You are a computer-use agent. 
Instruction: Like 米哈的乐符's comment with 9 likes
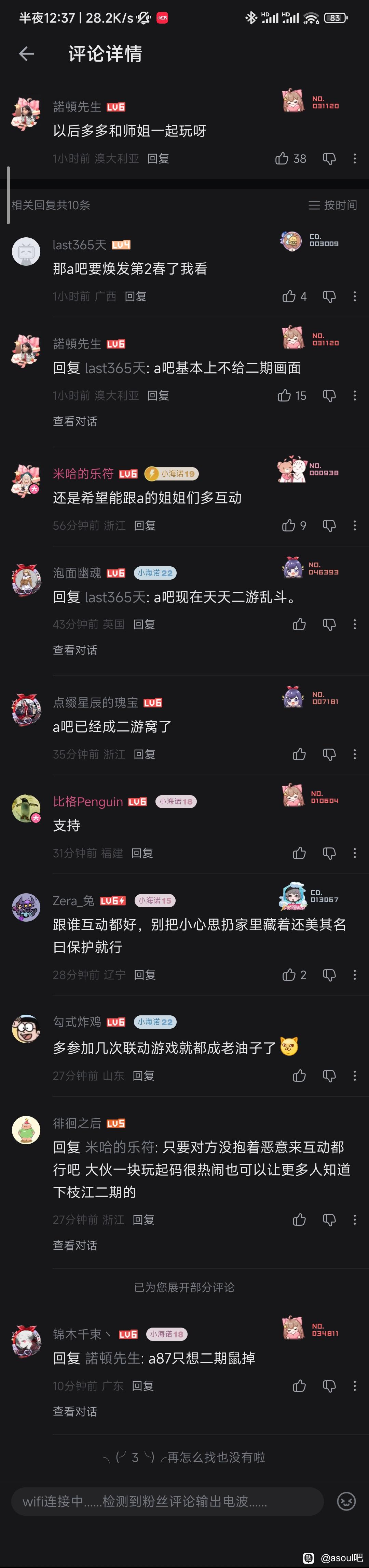coord(289,525)
